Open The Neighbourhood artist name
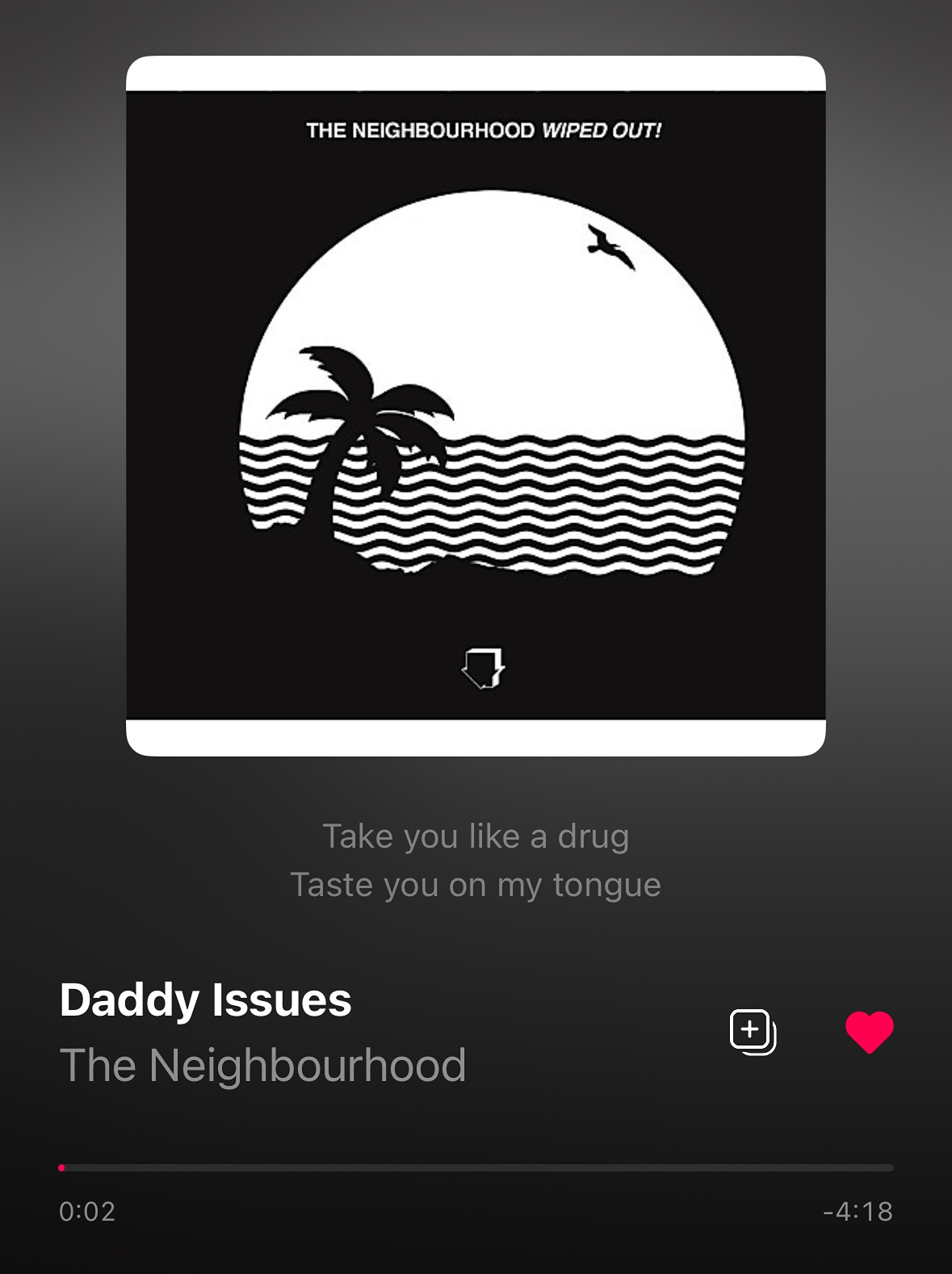Screen dimensions: 952x1274 pyautogui.click(x=263, y=1065)
